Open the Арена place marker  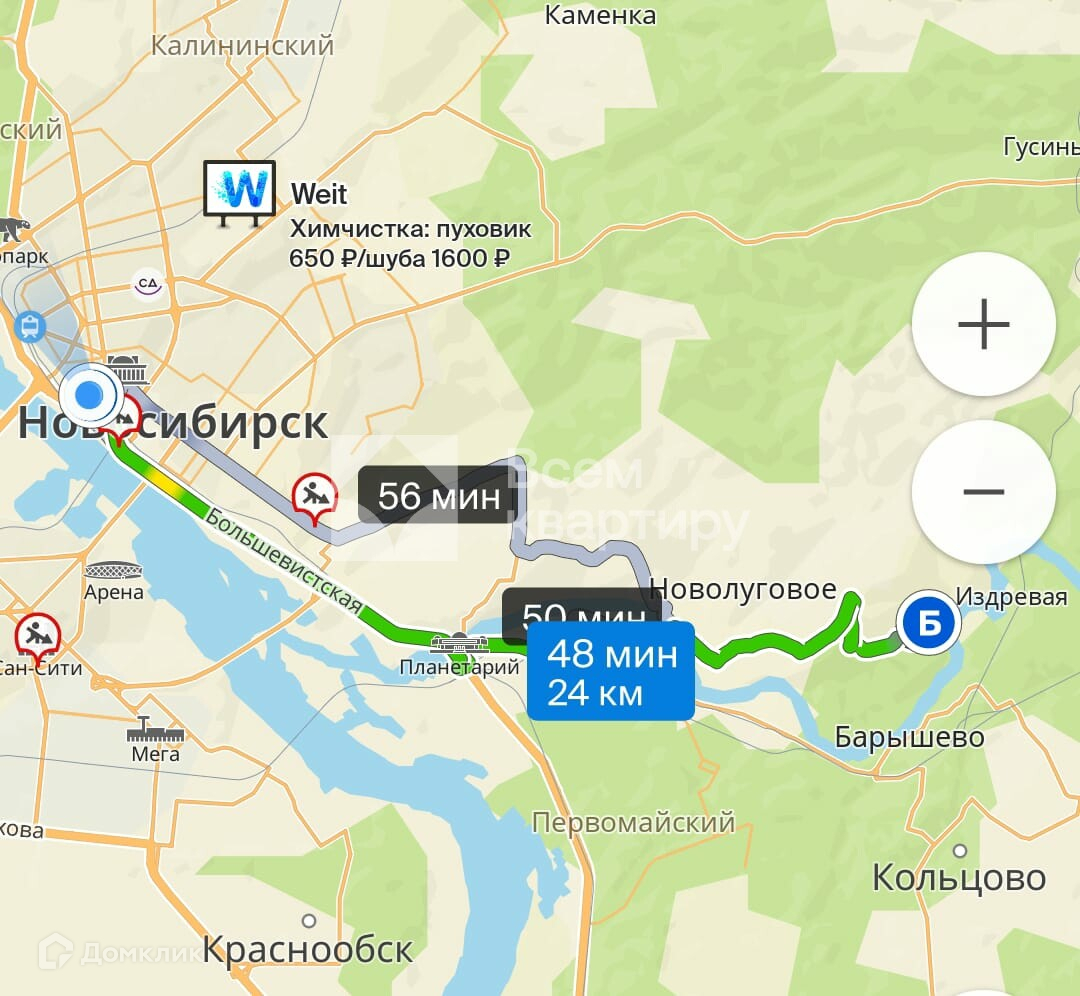[x=112, y=570]
